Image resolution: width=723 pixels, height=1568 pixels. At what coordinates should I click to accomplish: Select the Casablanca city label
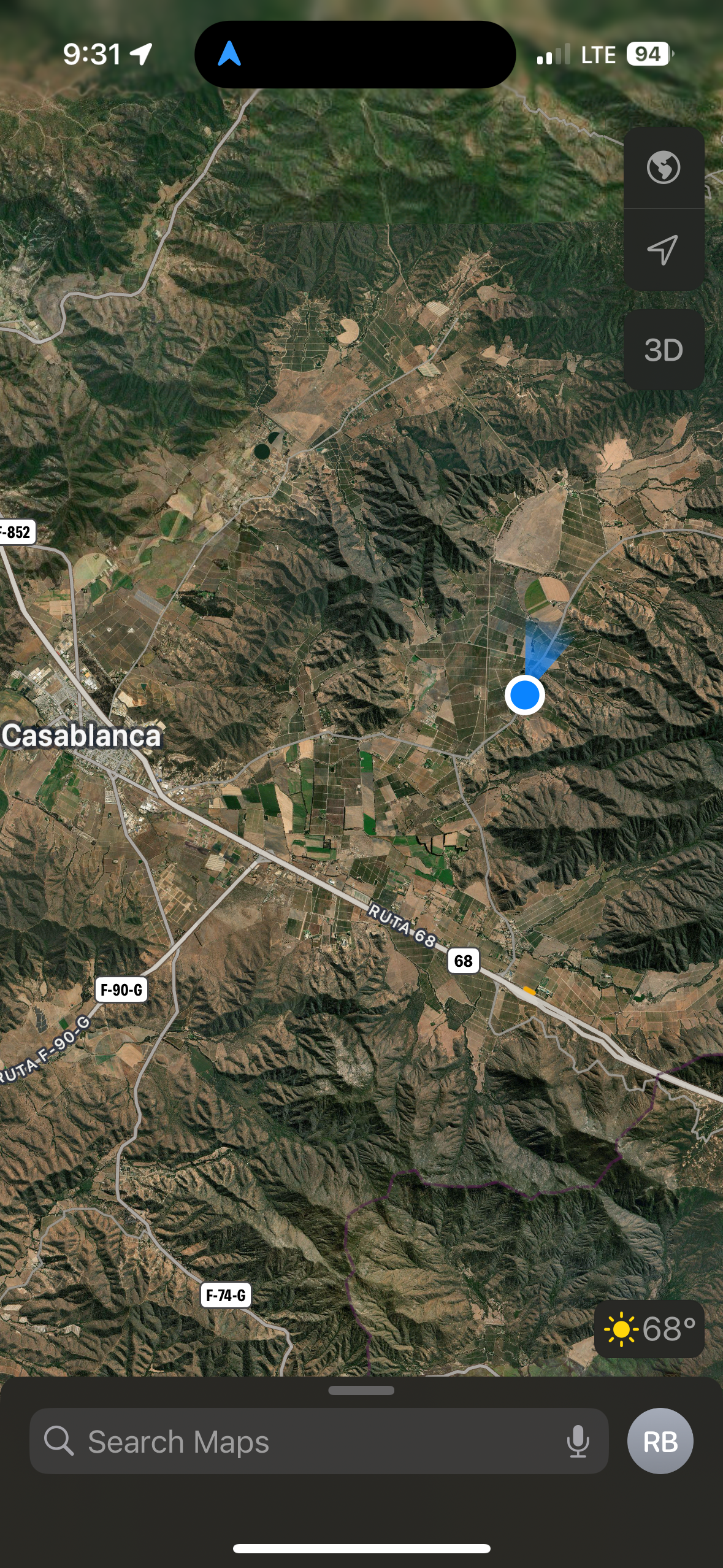click(81, 736)
